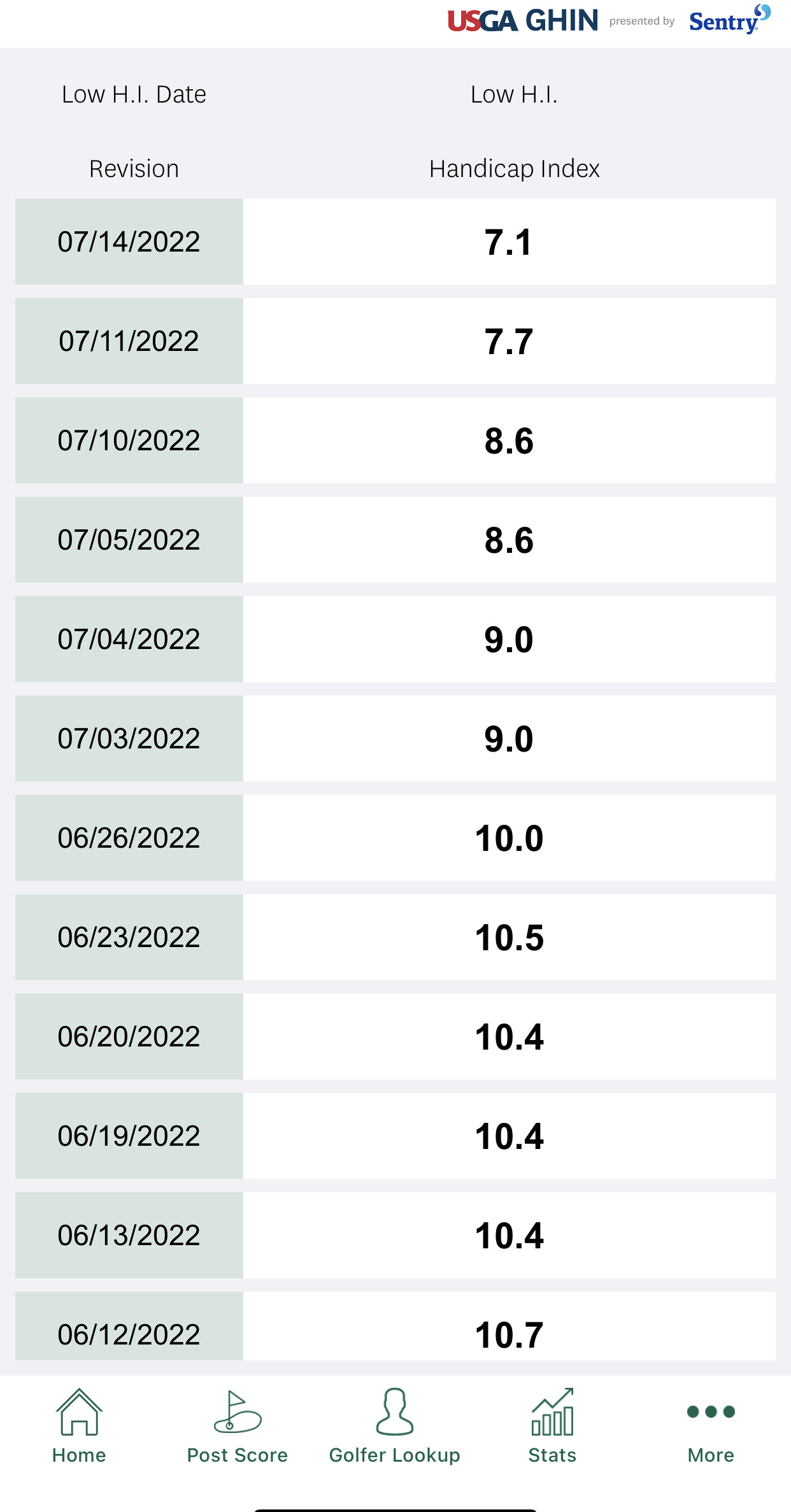Open the Post Score tab
This screenshot has height=1512, width=791.
pos(237,1427)
